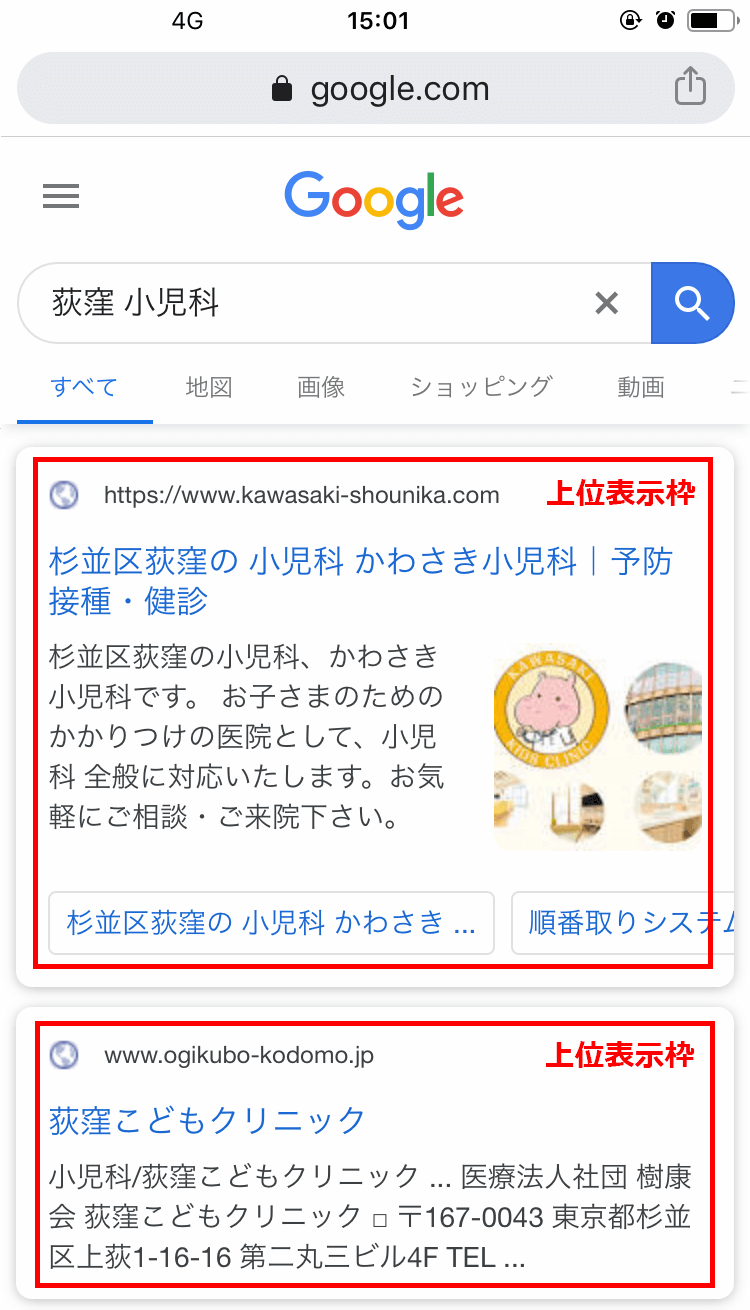This screenshot has width=750, height=1310.
Task: Edit the query 荻窪 小児科 in the search box
Action: 300,303
